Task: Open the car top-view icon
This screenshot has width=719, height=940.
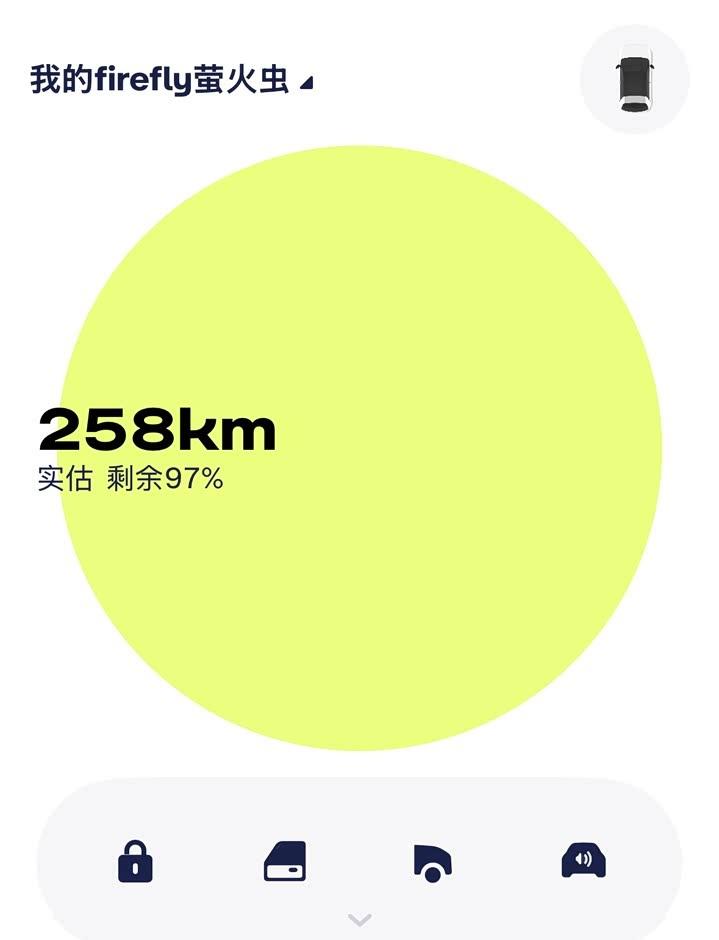Action: point(634,79)
